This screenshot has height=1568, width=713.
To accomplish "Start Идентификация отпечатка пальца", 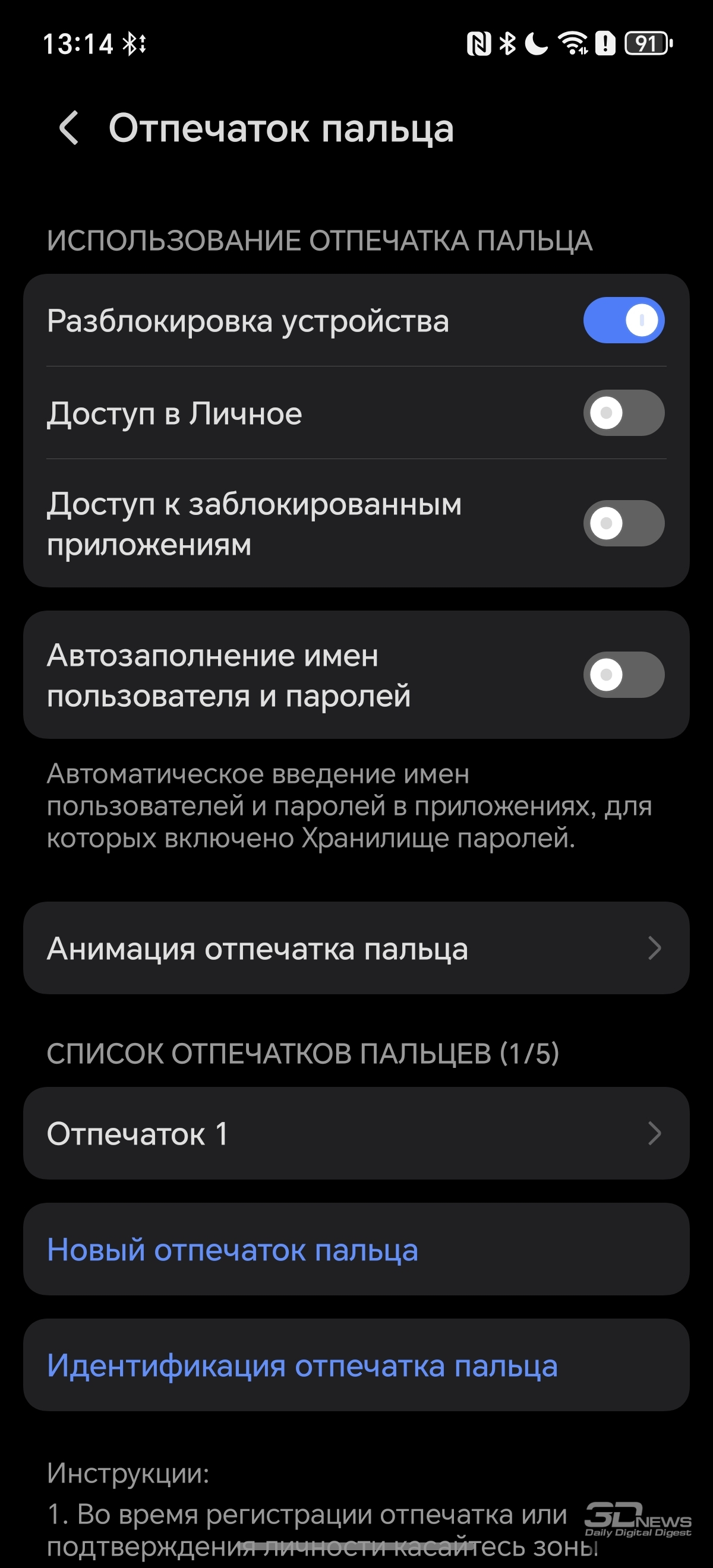I will [302, 1365].
